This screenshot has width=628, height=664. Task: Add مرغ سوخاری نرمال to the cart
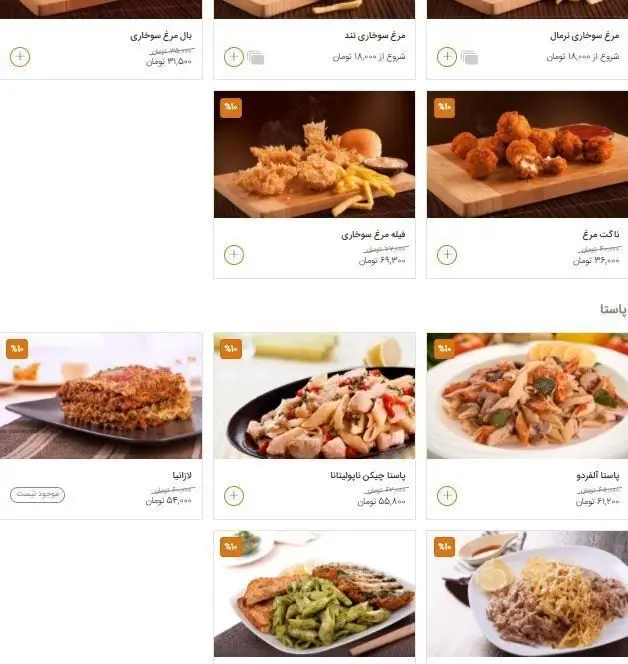(447, 56)
